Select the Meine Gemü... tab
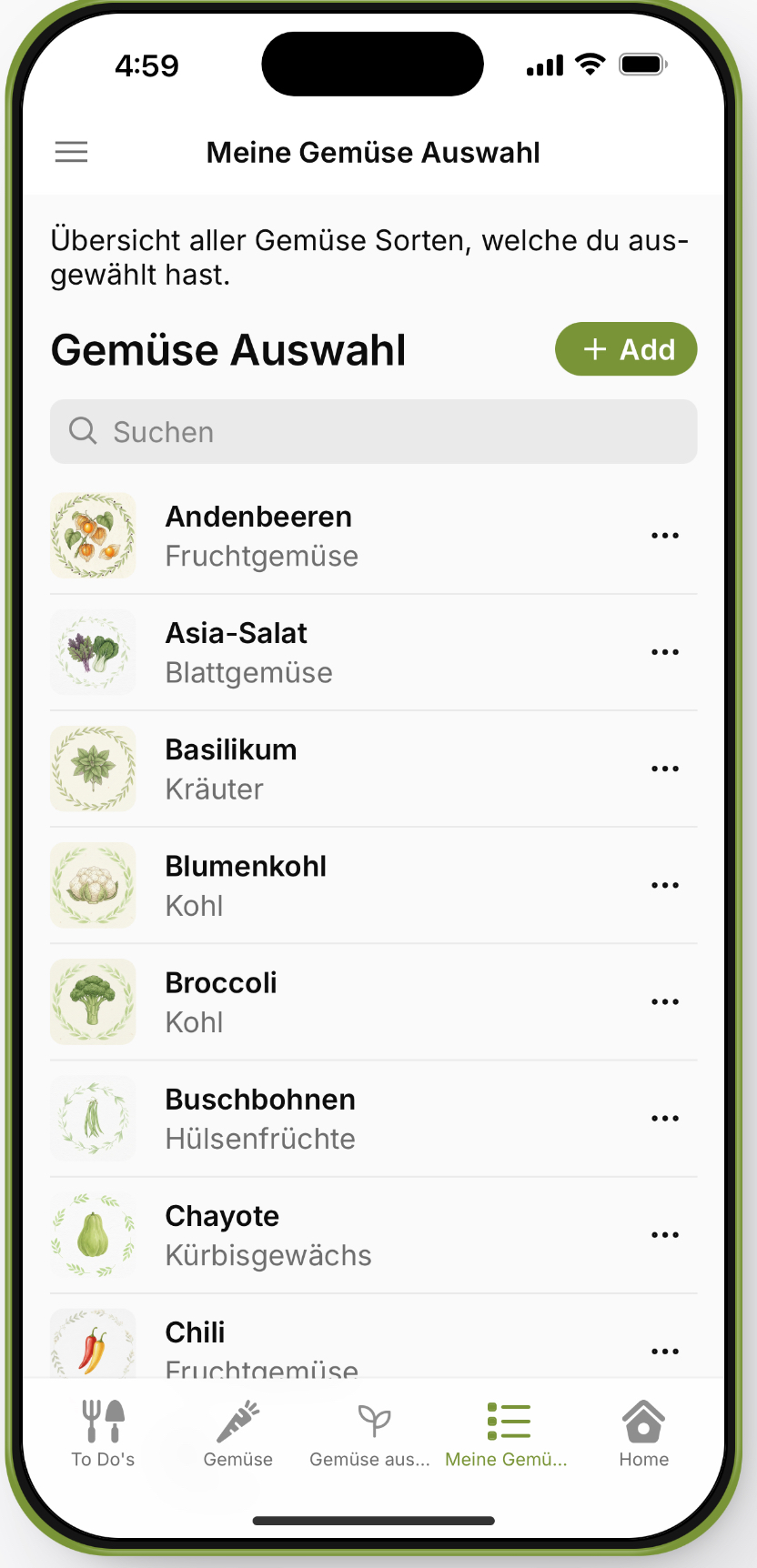 click(x=507, y=1433)
